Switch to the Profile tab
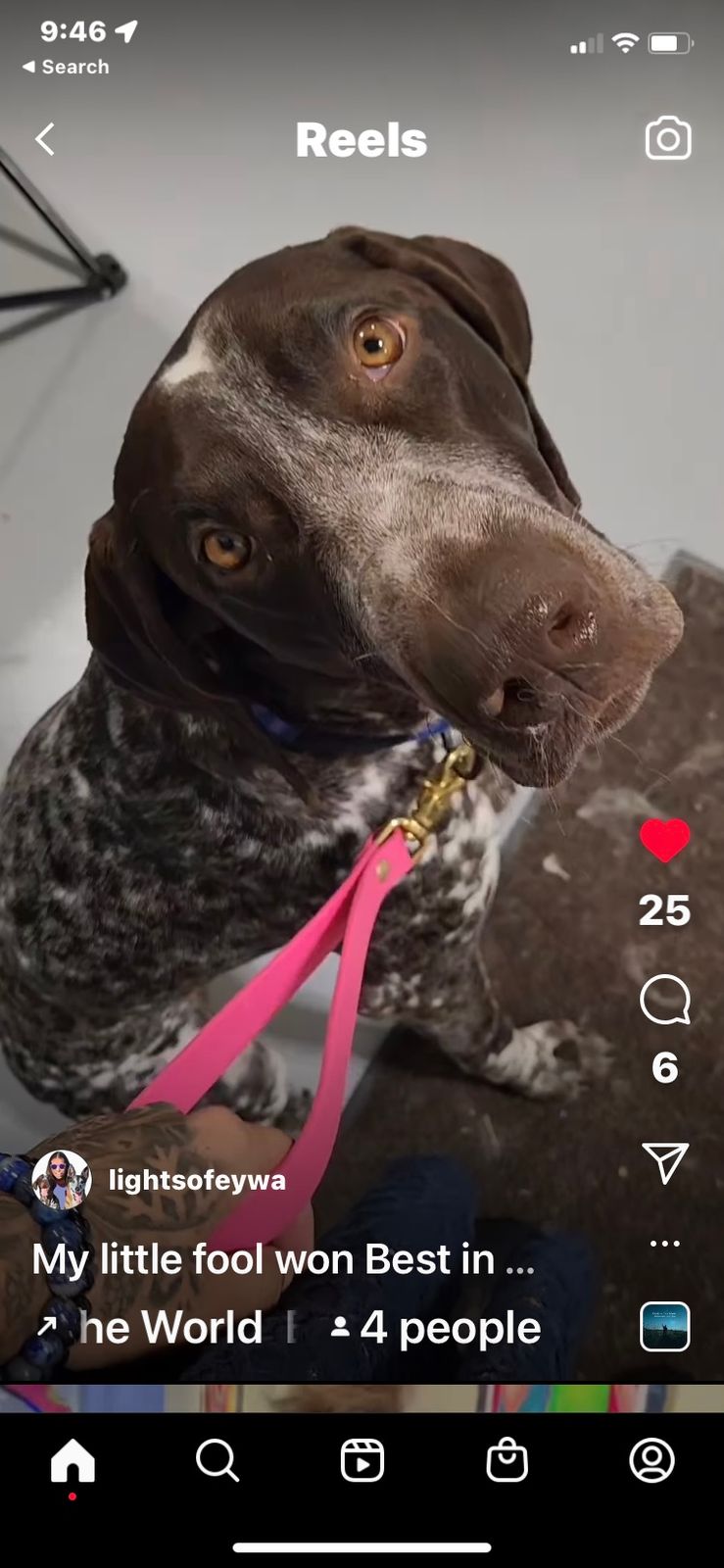 pos(652,1461)
